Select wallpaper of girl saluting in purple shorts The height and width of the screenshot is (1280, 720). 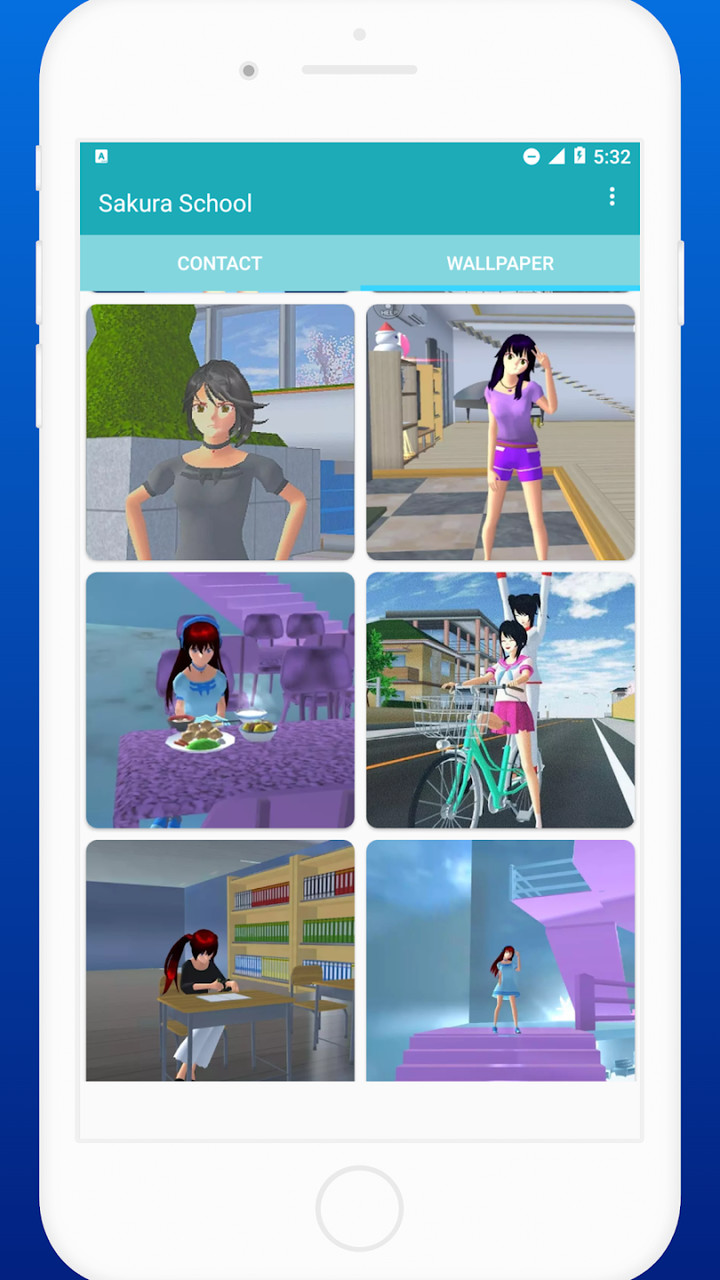pyautogui.click(x=500, y=431)
